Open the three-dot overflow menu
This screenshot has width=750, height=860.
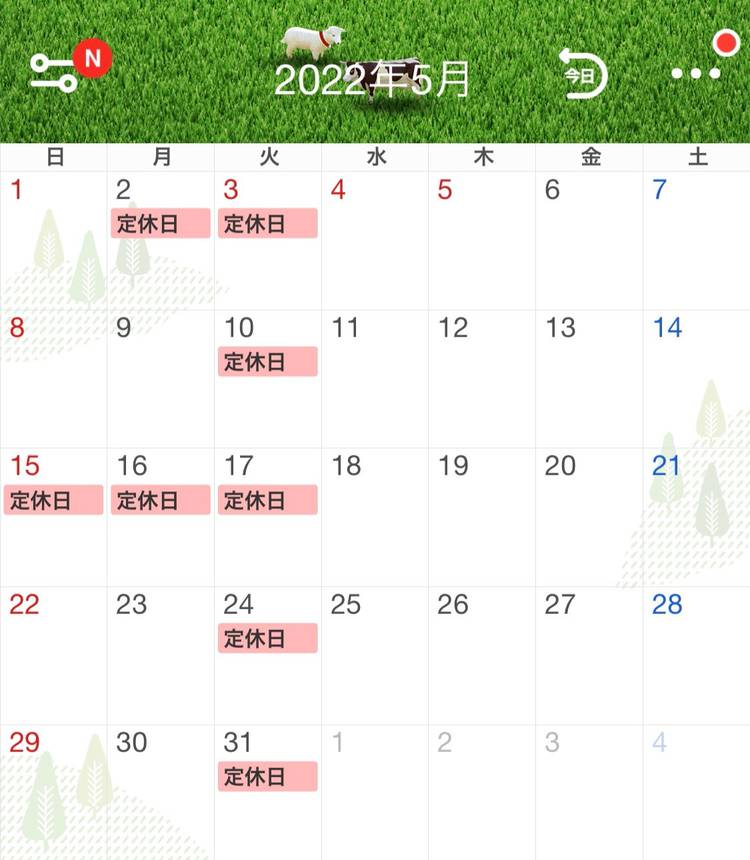tap(695, 74)
